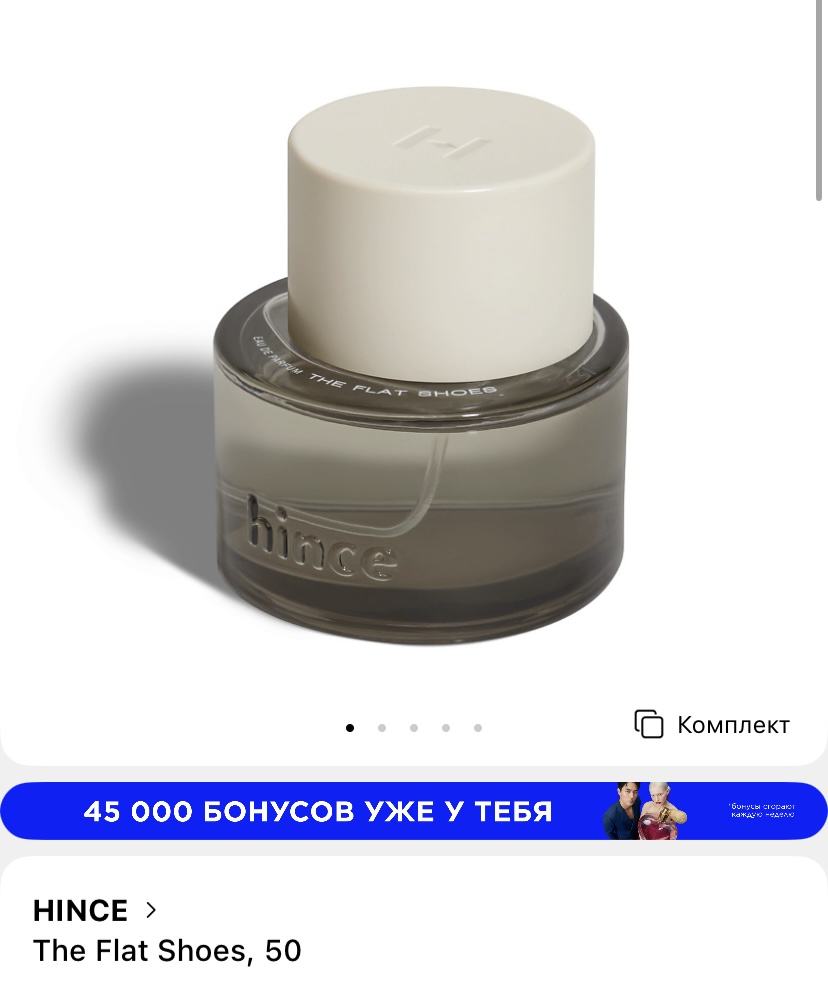The height and width of the screenshot is (988, 828).
Task: Open the Комплект set option
Action: [x=712, y=725]
